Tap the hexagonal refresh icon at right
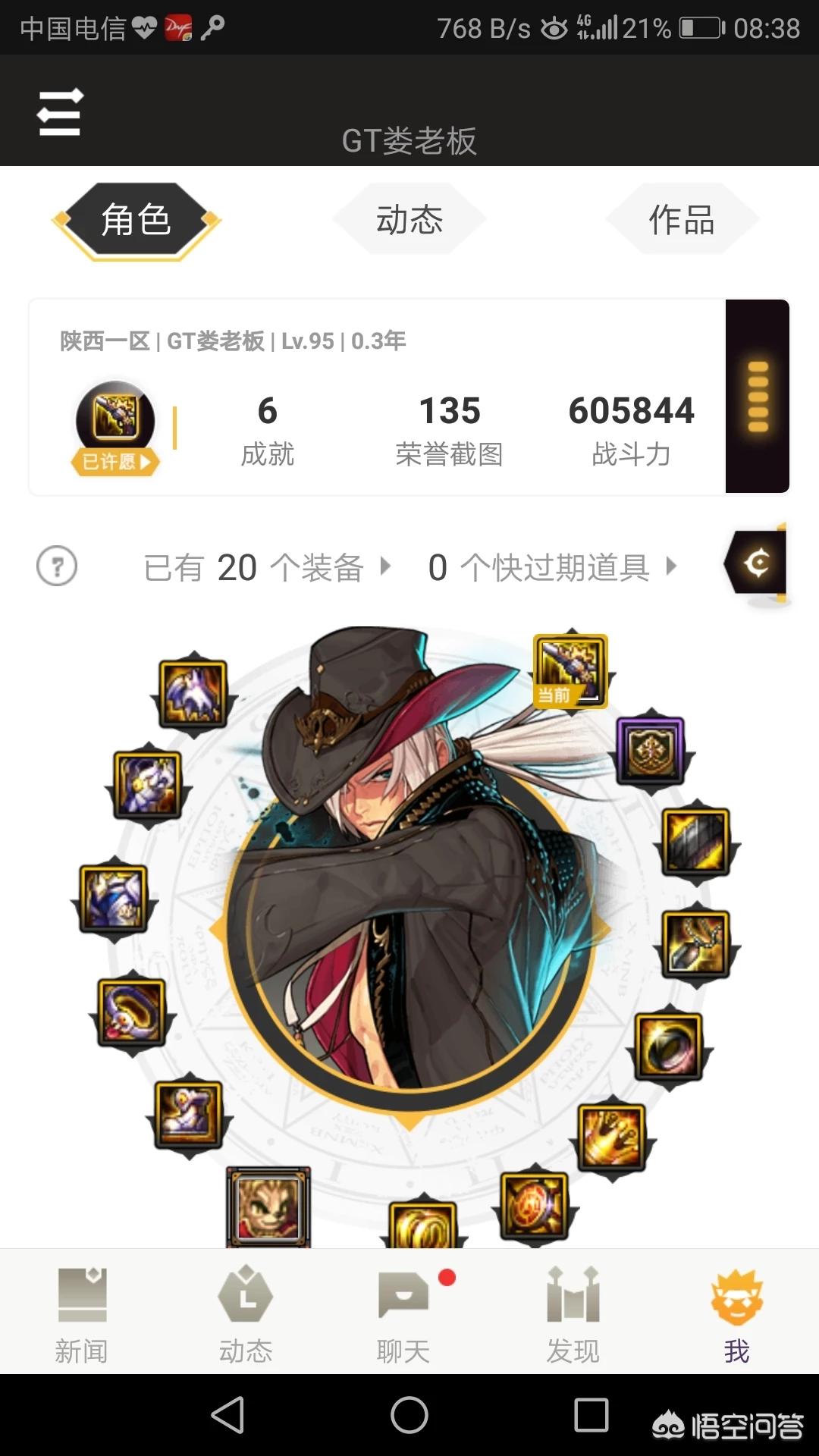 click(757, 563)
